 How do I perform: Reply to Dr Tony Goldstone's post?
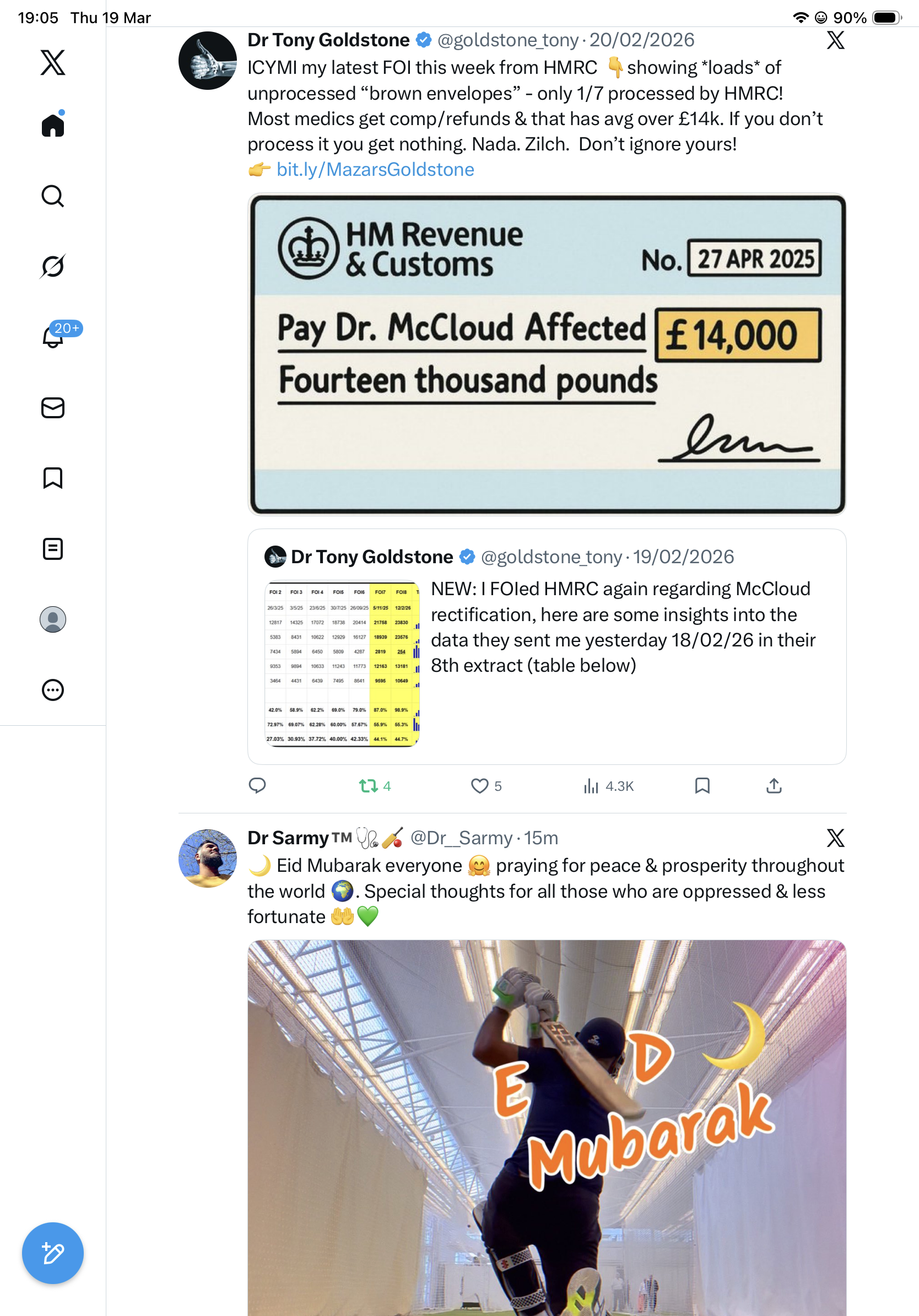(x=257, y=786)
